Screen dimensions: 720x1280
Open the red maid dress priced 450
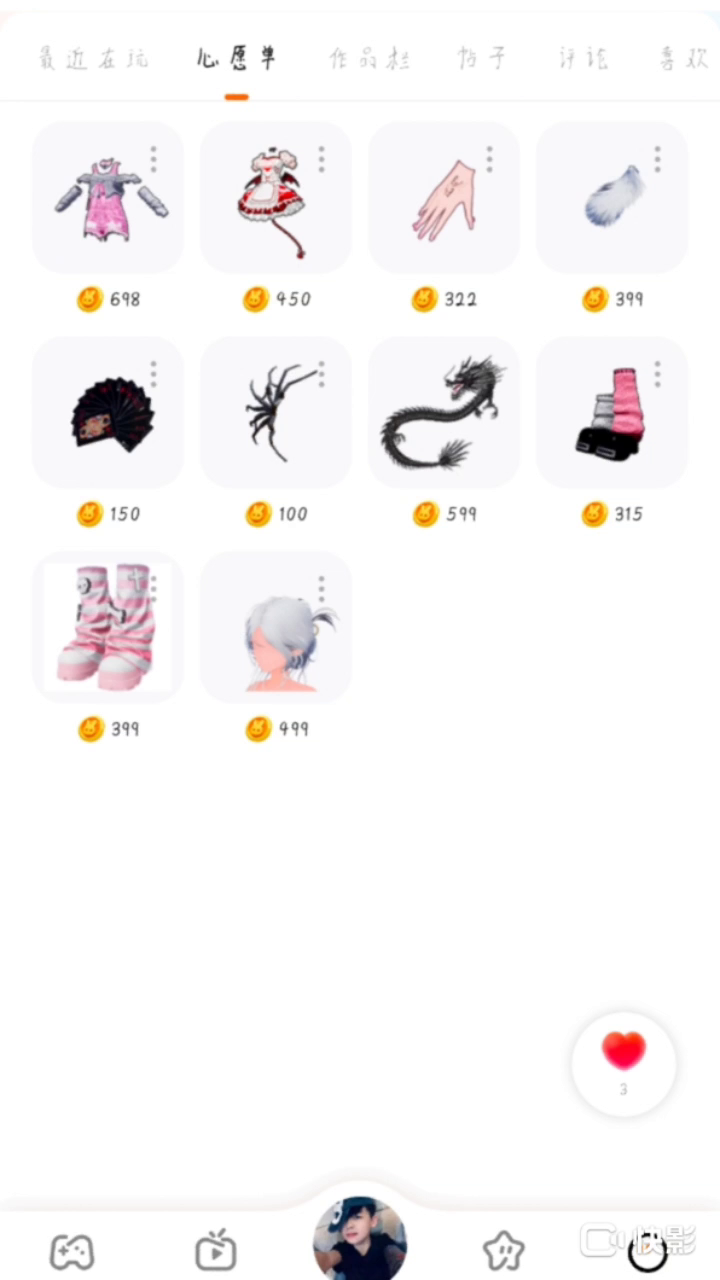click(275, 199)
